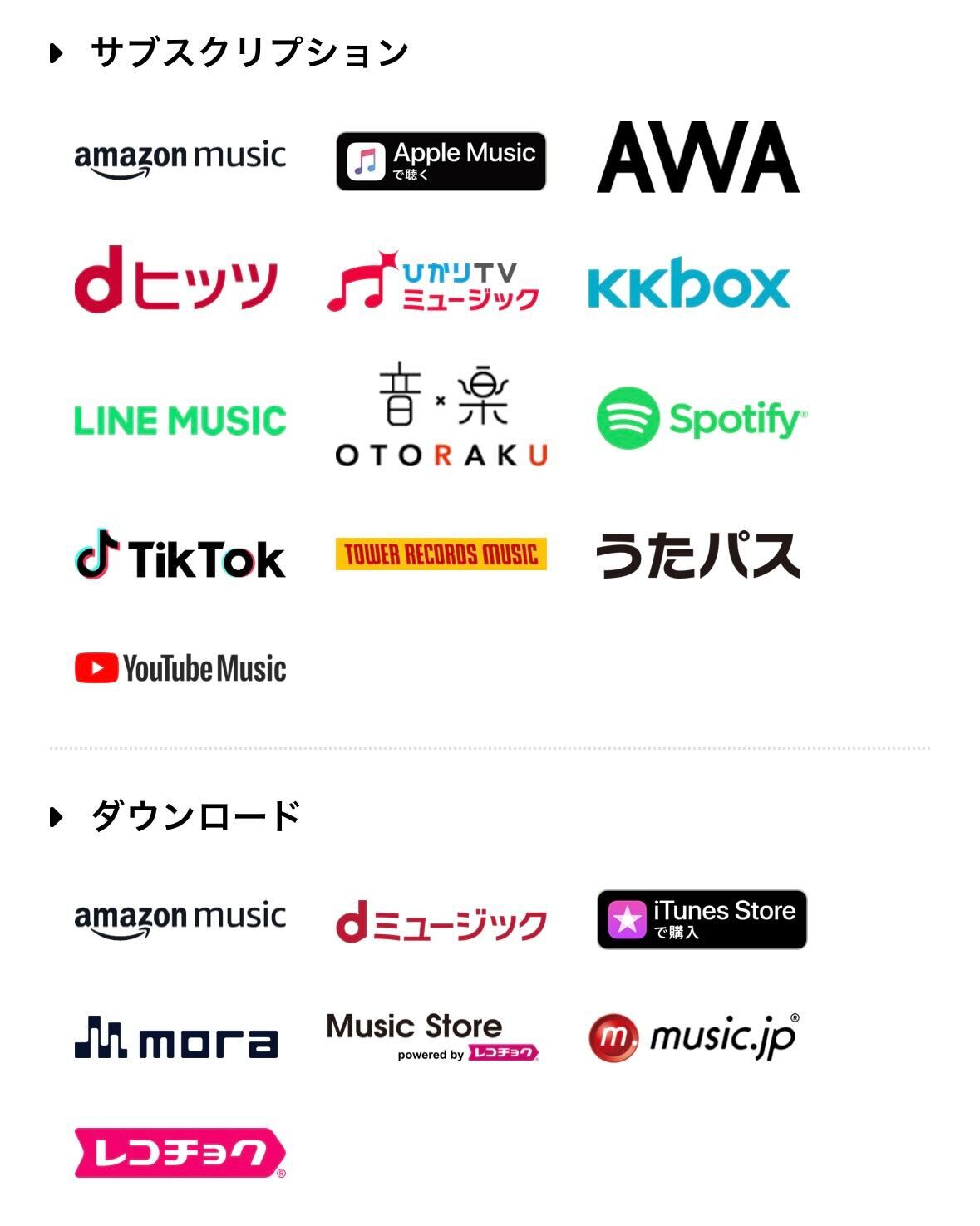Open the song on Spotify
The height and width of the screenshot is (1226, 980).
point(702,418)
